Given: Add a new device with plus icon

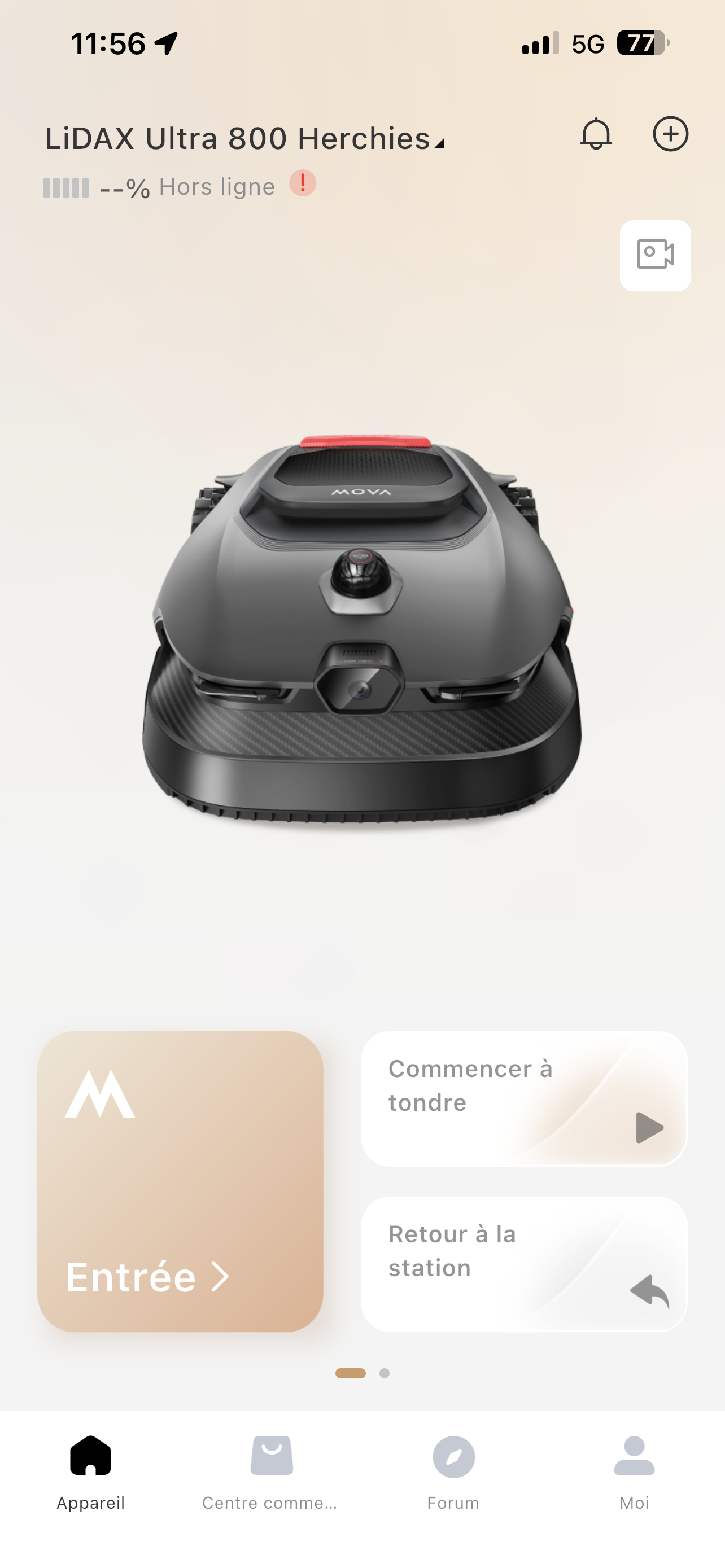Looking at the screenshot, I should point(670,134).
